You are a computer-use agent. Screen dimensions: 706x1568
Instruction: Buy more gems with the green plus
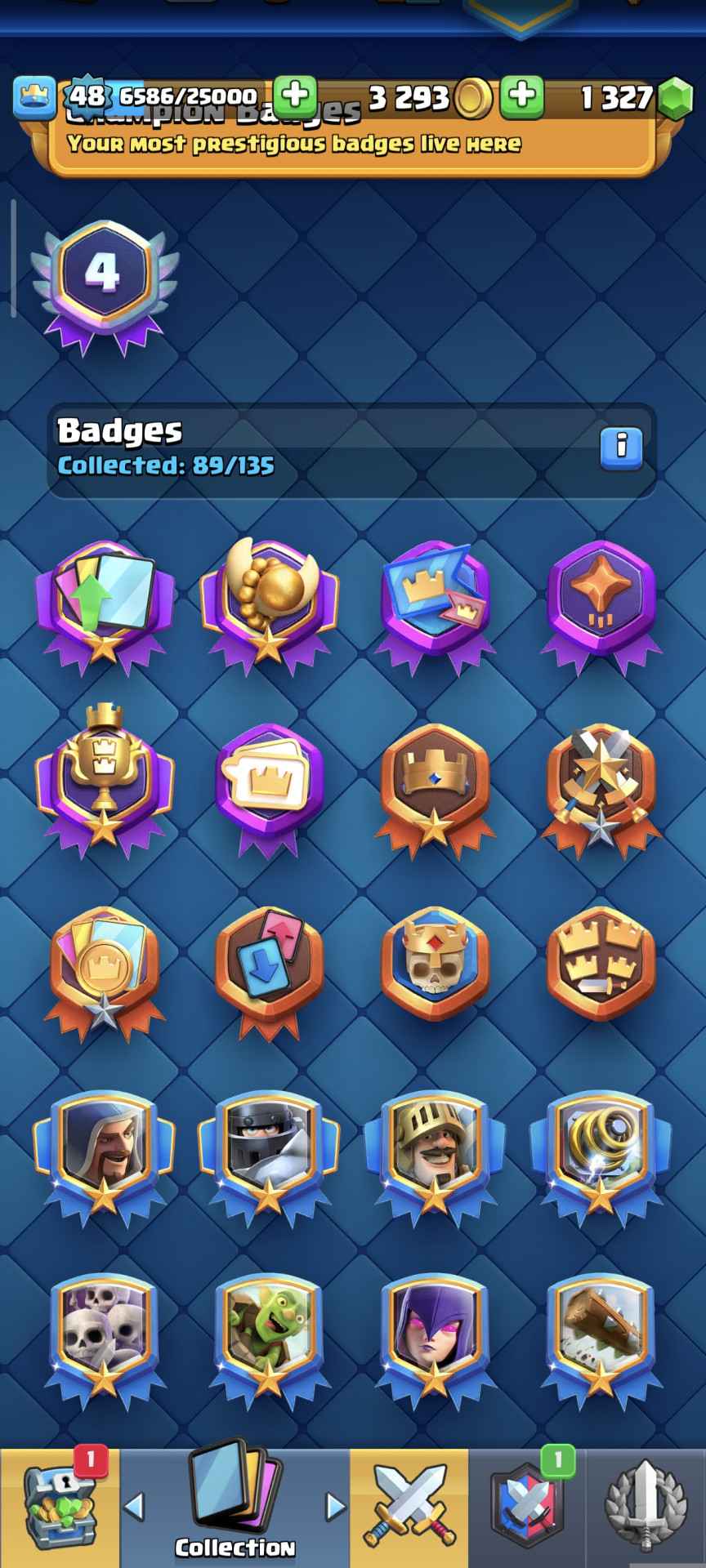[x=521, y=96]
